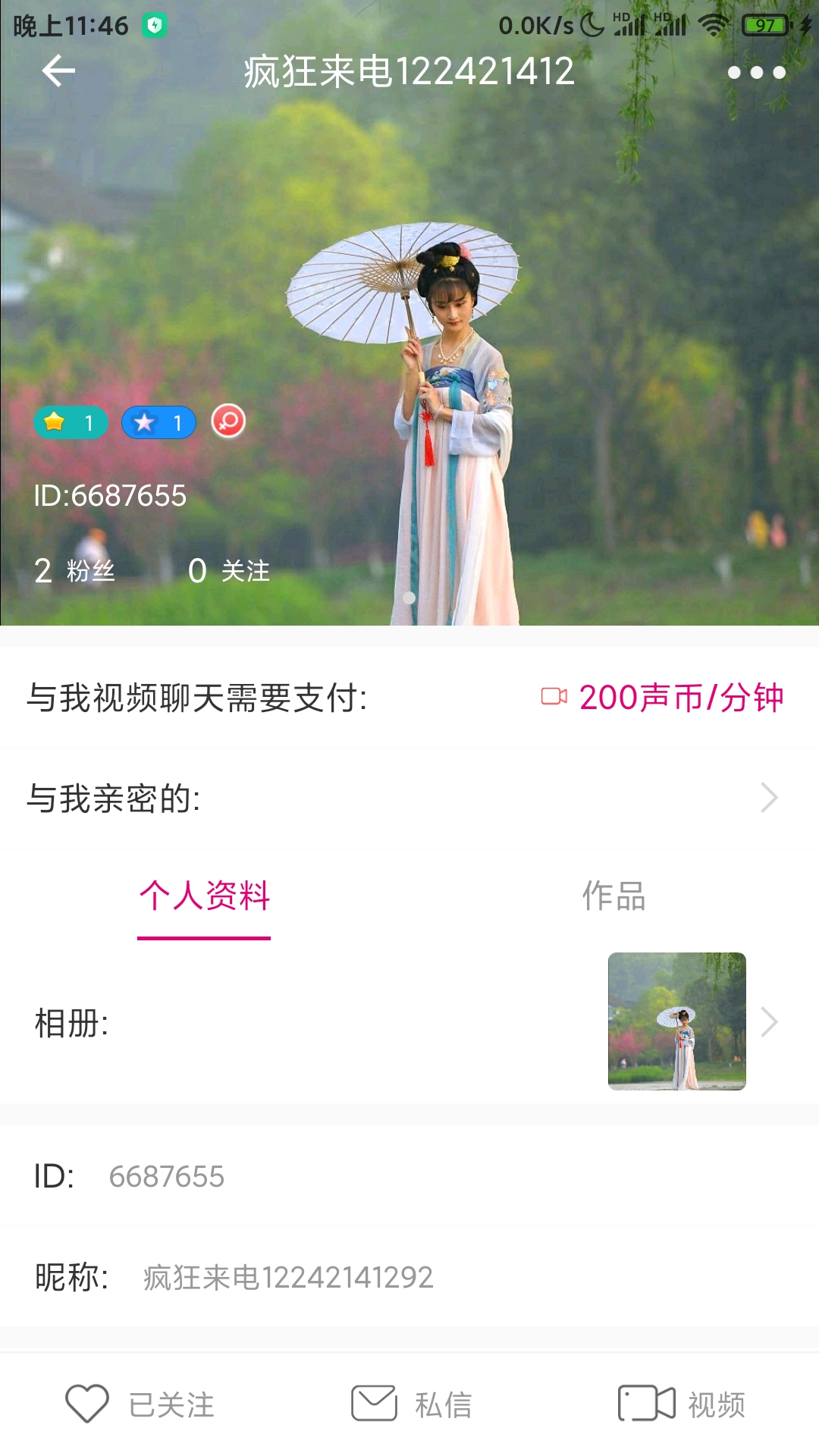Open the three-dot overflow menu

click(756, 73)
